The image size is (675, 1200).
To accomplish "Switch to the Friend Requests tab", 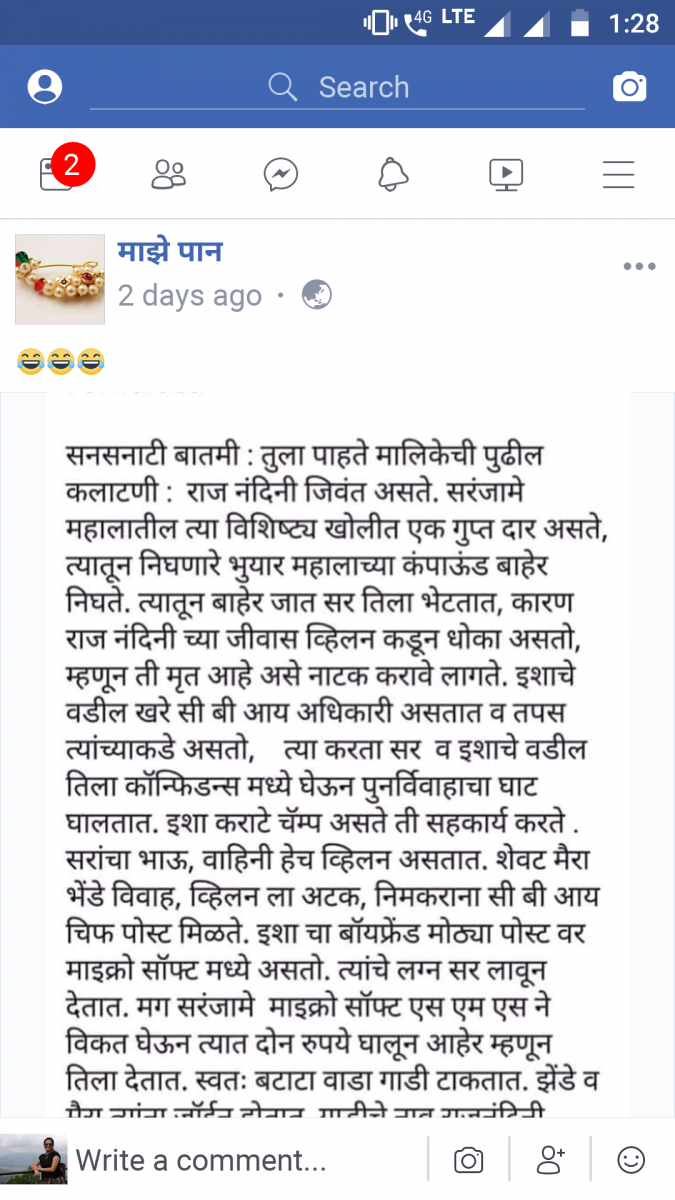I will pyautogui.click(x=169, y=174).
